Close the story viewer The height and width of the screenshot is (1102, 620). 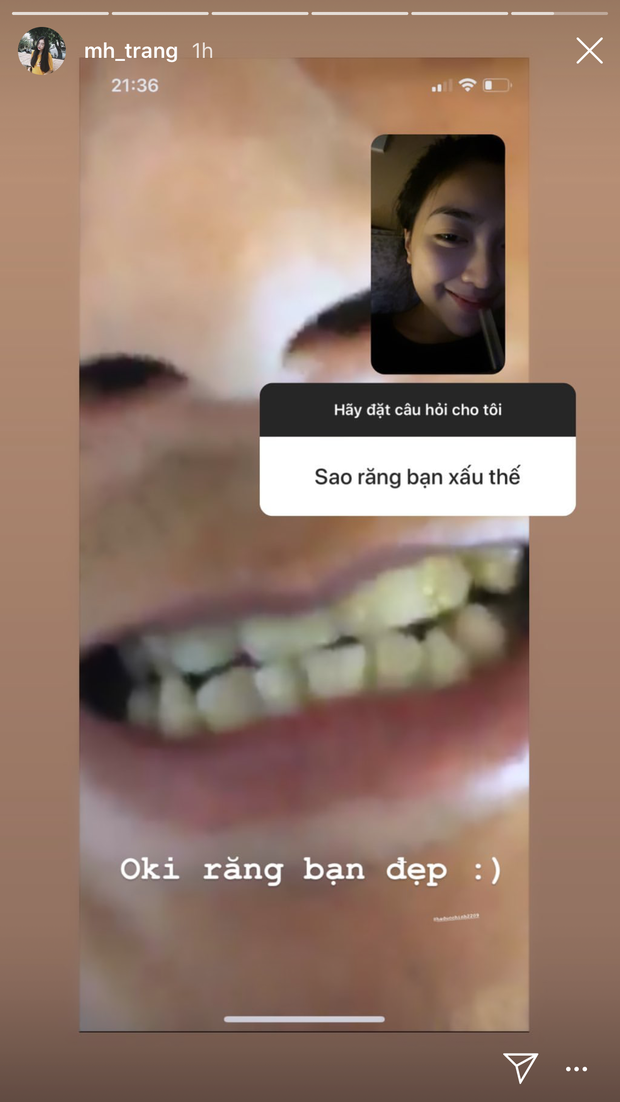[589, 51]
